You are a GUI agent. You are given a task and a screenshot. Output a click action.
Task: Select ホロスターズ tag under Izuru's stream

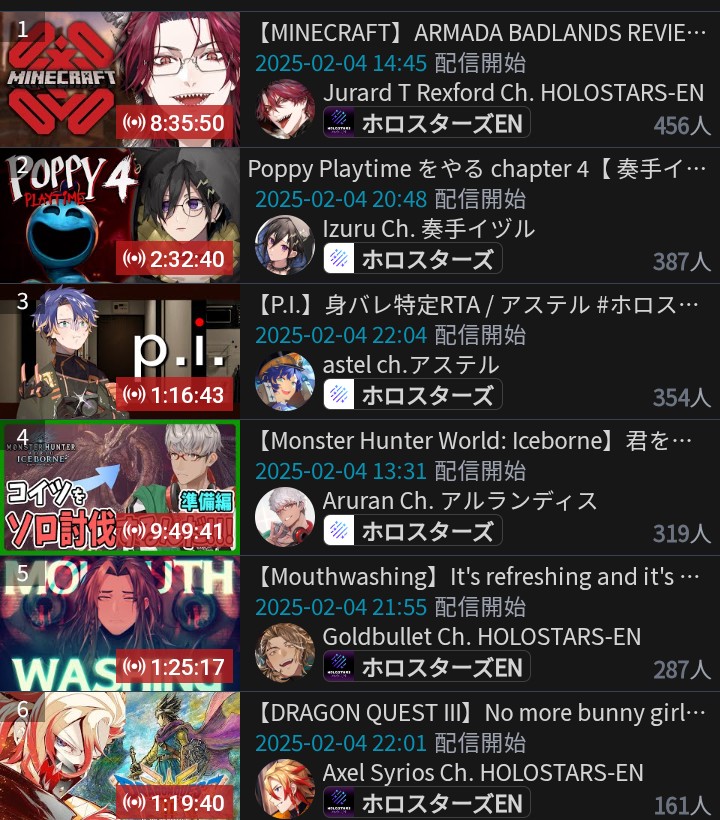pos(412,259)
